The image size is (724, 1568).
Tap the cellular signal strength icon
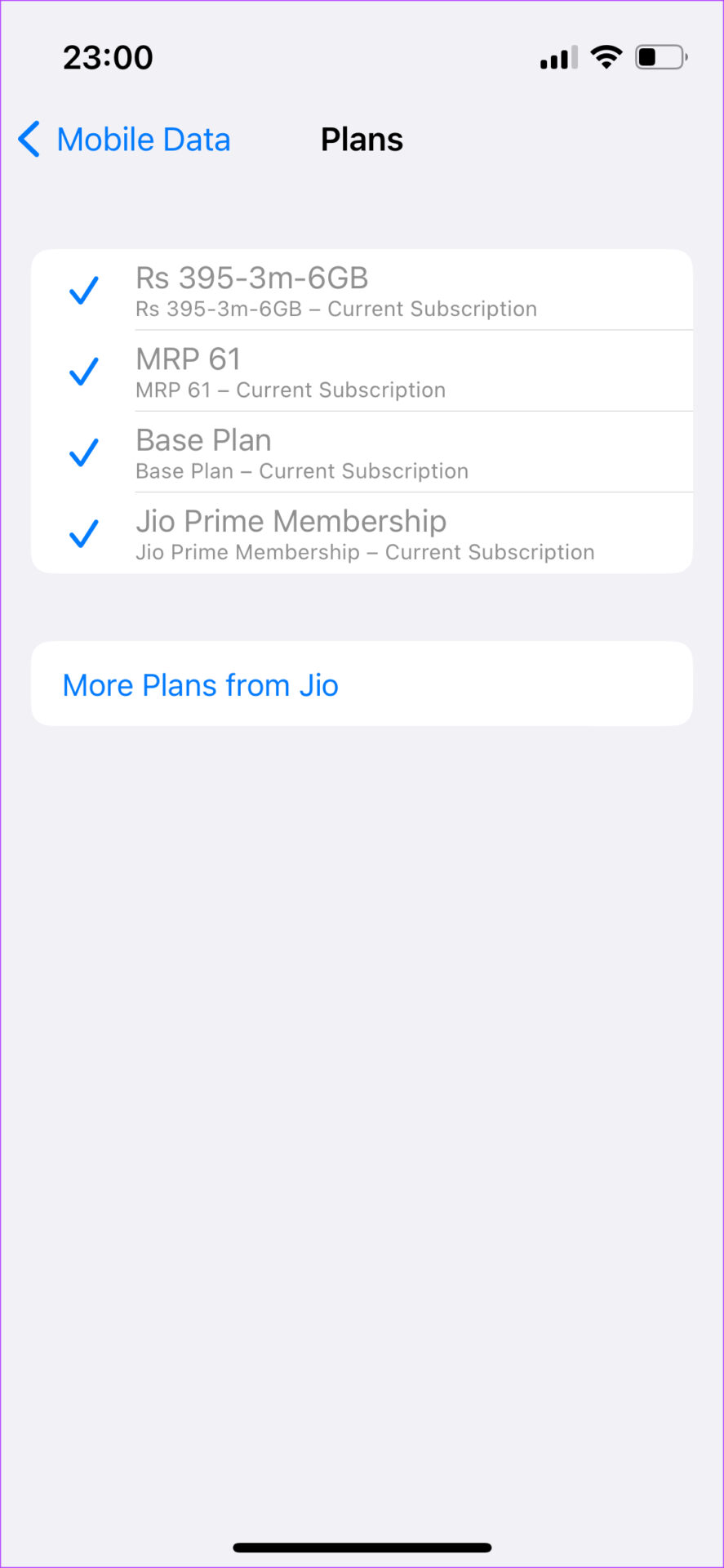pyautogui.click(x=557, y=56)
